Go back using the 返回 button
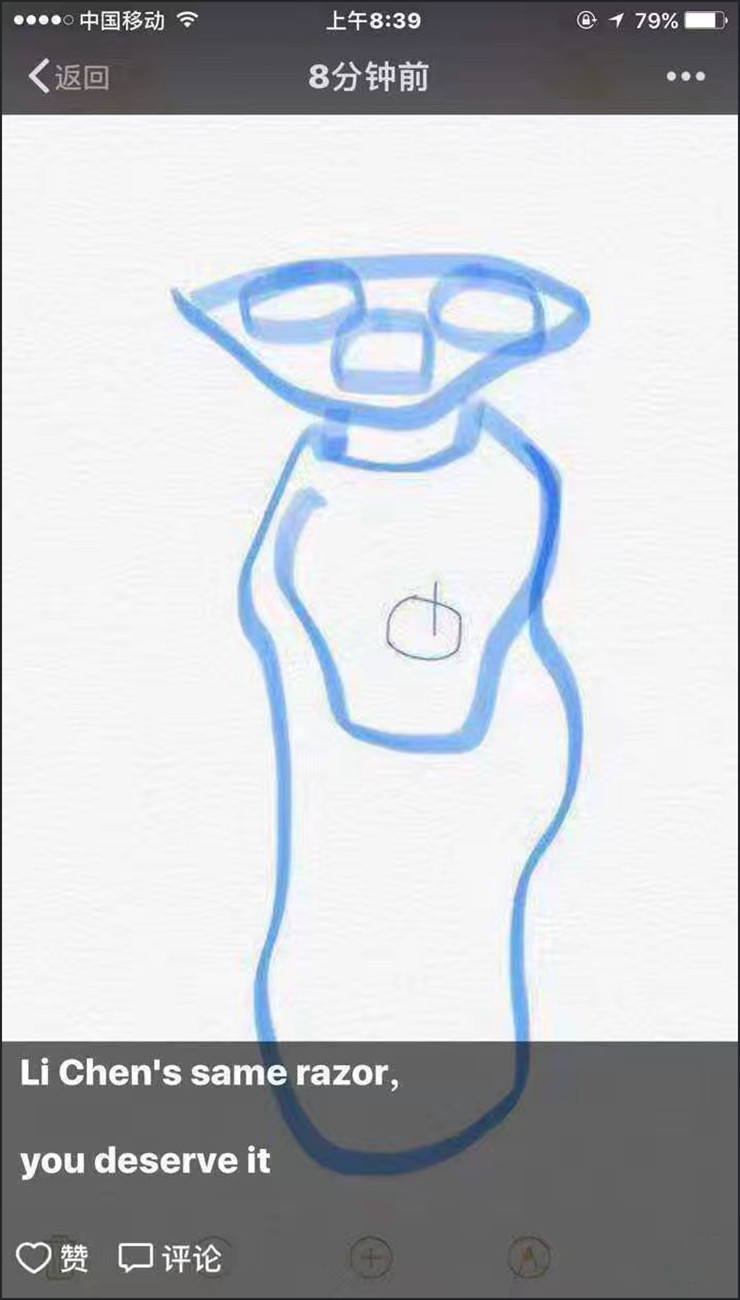The image size is (740, 1300). 68,77
